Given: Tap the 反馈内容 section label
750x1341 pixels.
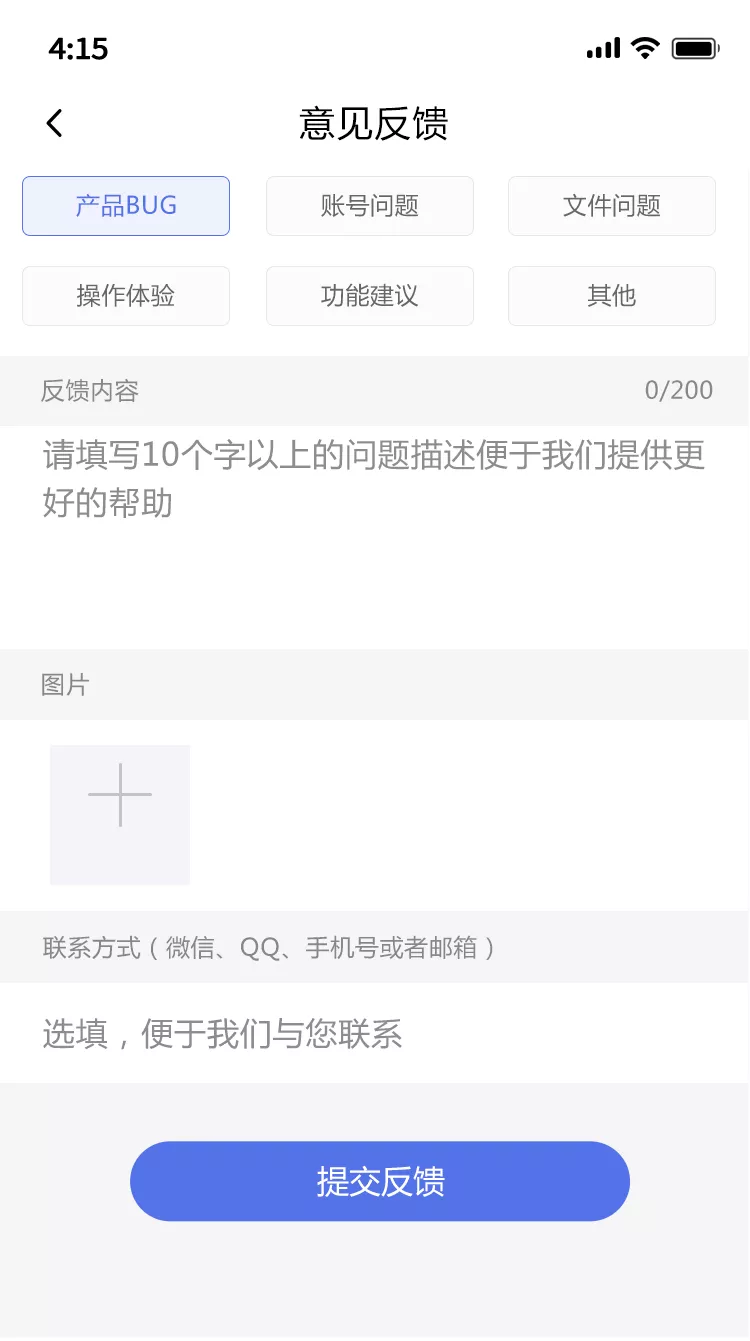Looking at the screenshot, I should 89,391.
